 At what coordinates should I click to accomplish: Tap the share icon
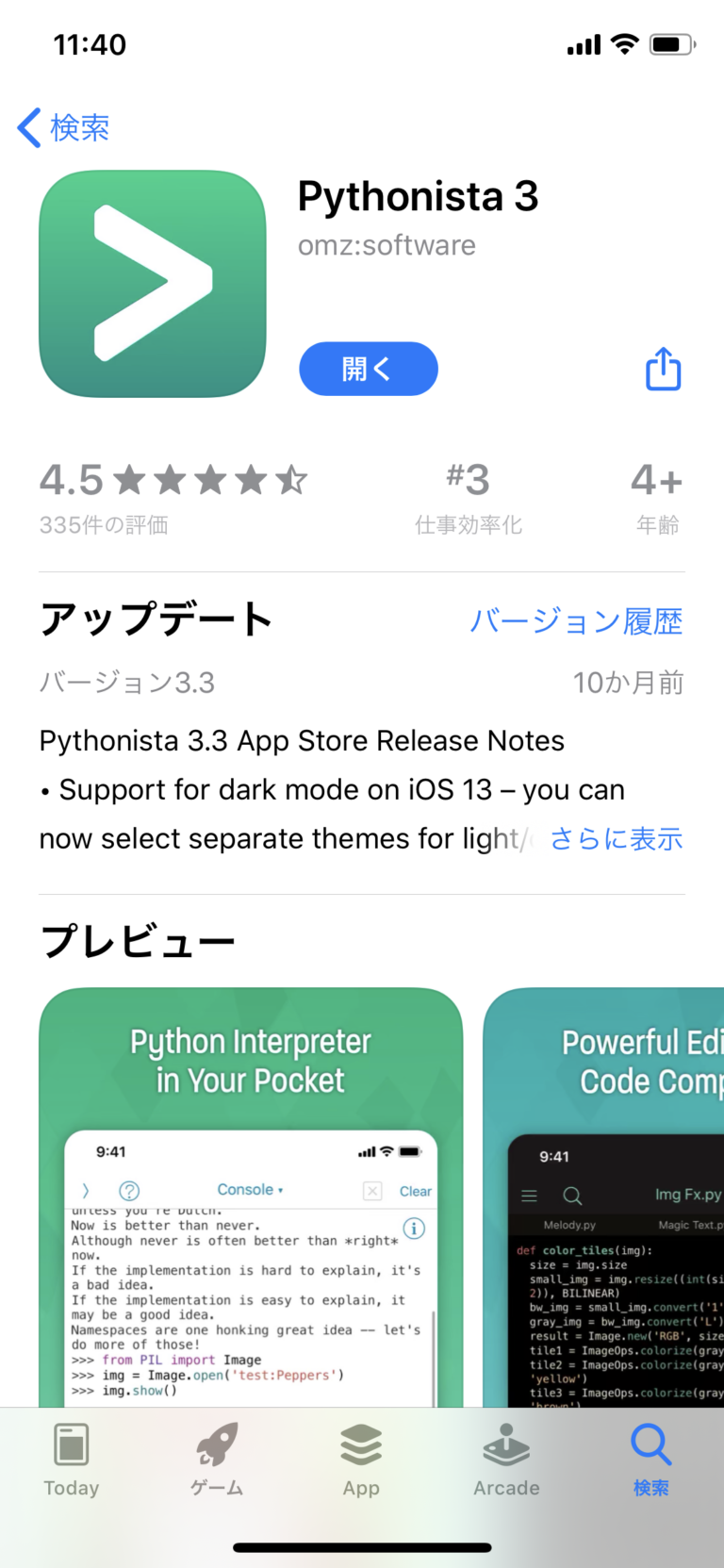(663, 369)
